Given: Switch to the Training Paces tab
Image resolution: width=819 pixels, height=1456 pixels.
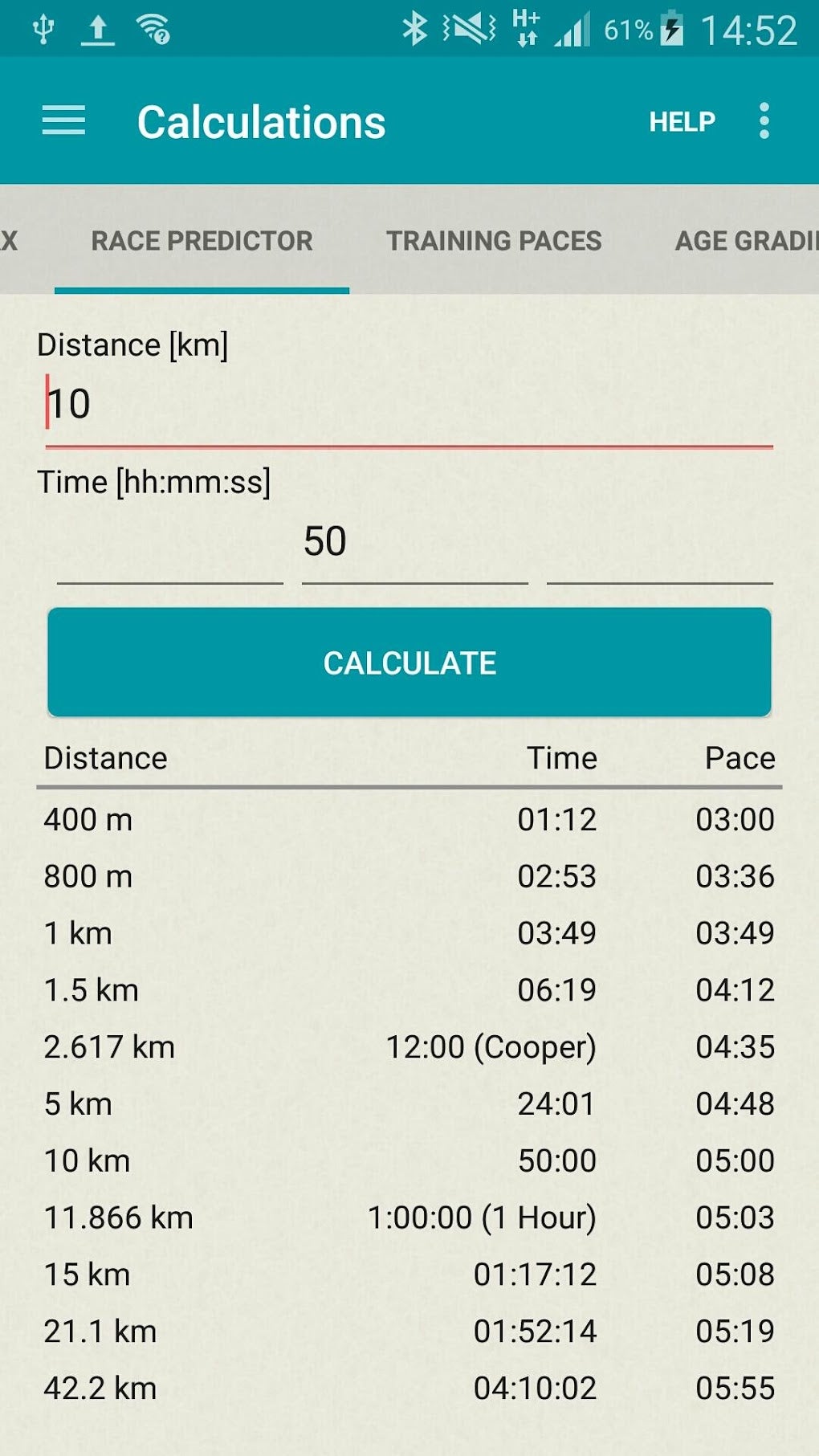Looking at the screenshot, I should (494, 240).
